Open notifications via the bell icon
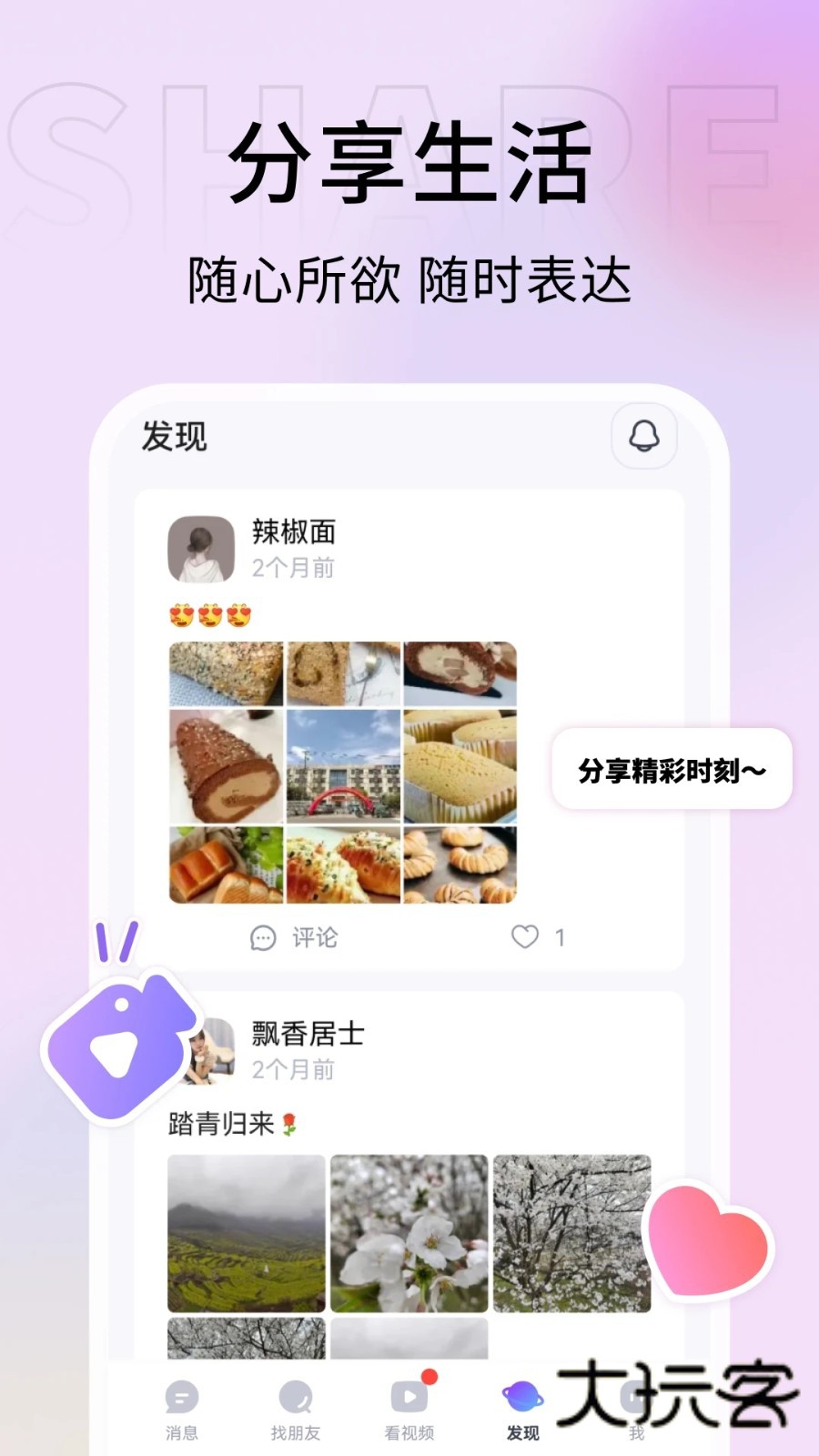 (x=644, y=438)
